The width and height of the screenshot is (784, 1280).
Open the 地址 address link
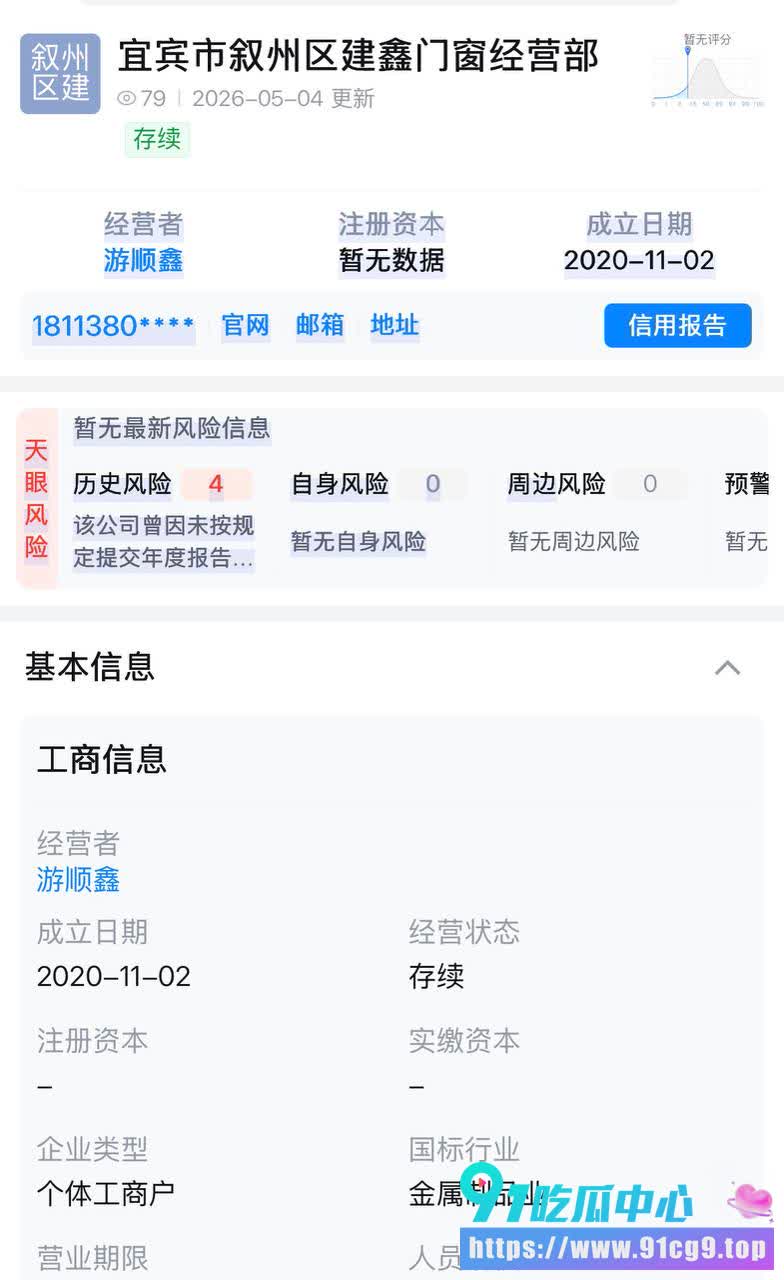coord(394,326)
